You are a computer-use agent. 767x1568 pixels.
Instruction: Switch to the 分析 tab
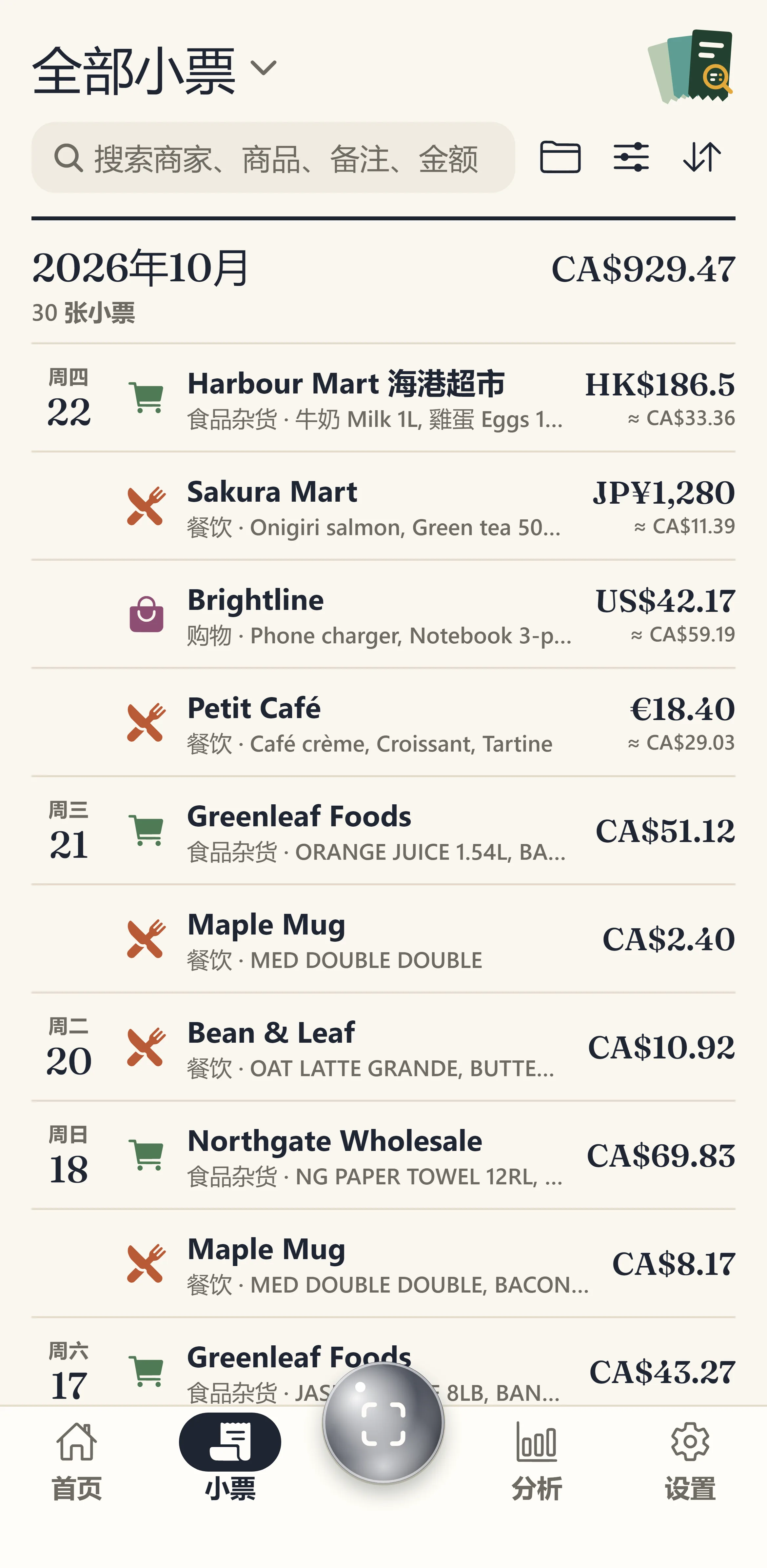537,1461
